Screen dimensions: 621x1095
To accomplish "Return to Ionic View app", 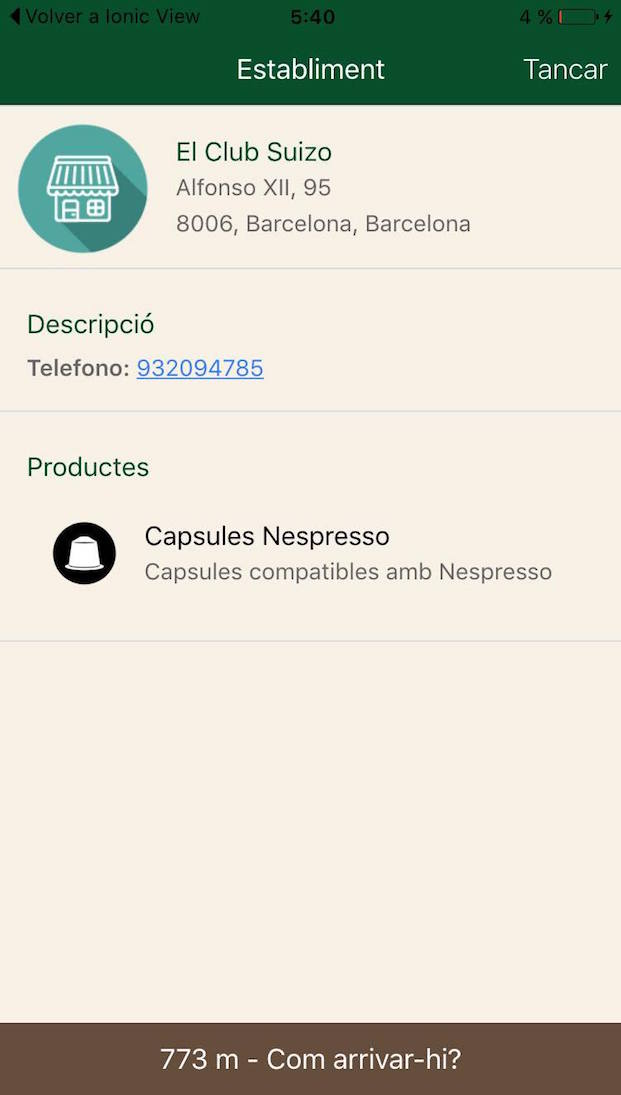I will point(105,16).
